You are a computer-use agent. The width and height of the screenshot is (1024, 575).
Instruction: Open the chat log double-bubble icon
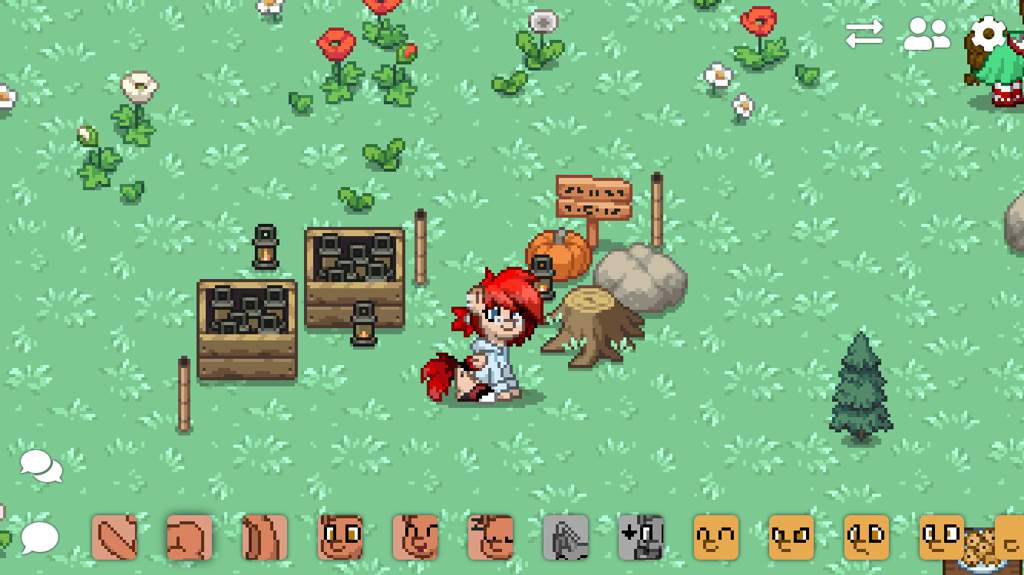tap(41, 465)
